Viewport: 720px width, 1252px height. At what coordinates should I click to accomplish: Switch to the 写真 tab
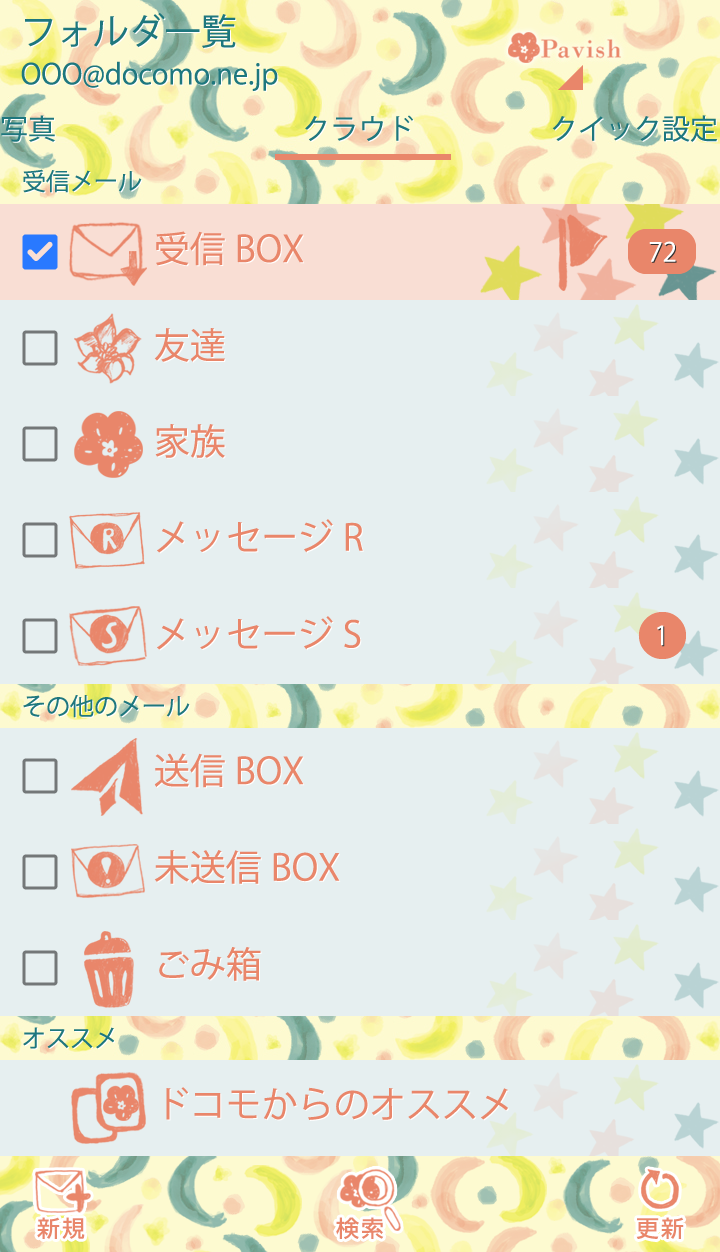[x=29, y=129]
